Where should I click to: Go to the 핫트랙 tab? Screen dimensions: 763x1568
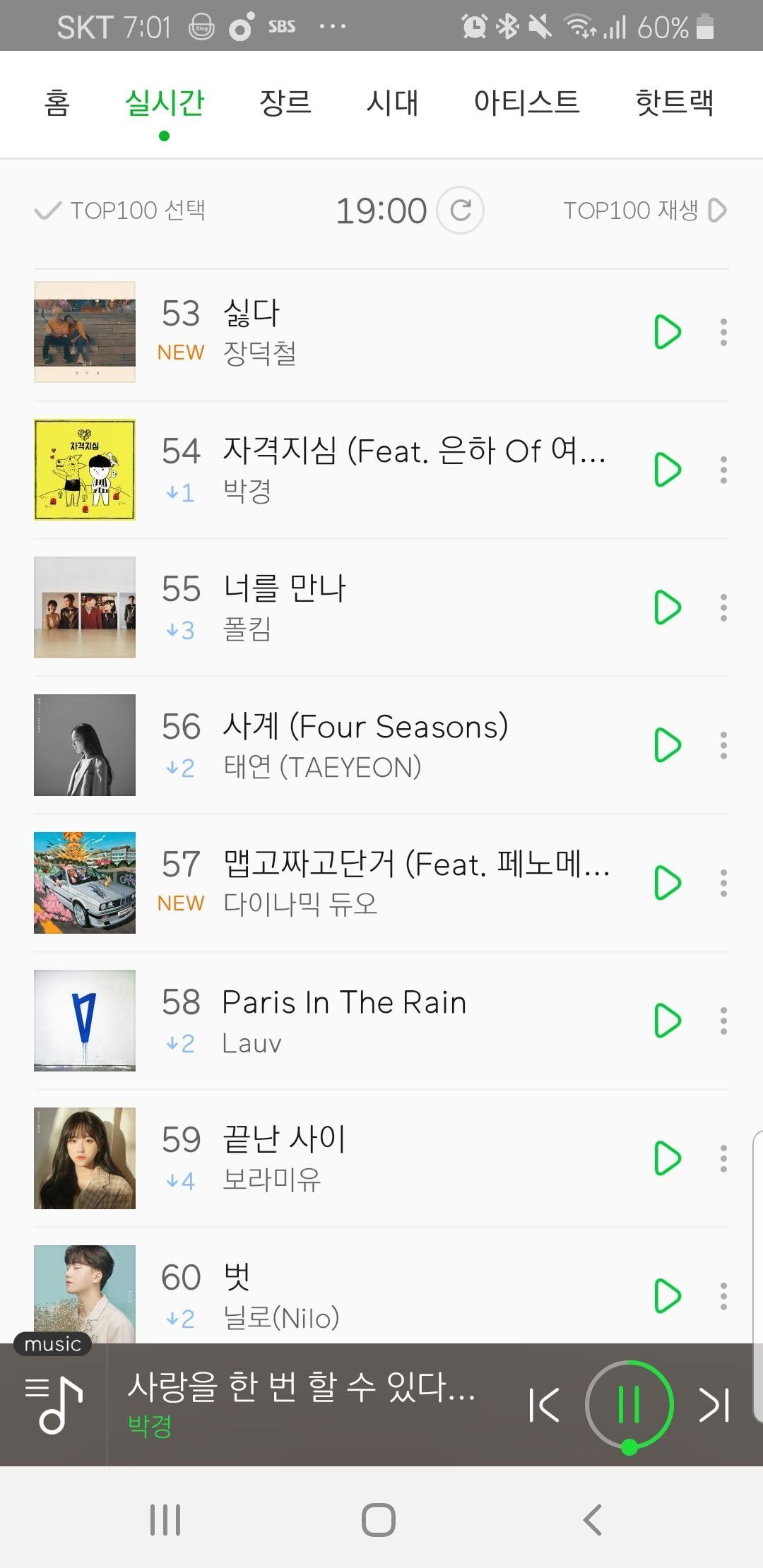coord(674,103)
